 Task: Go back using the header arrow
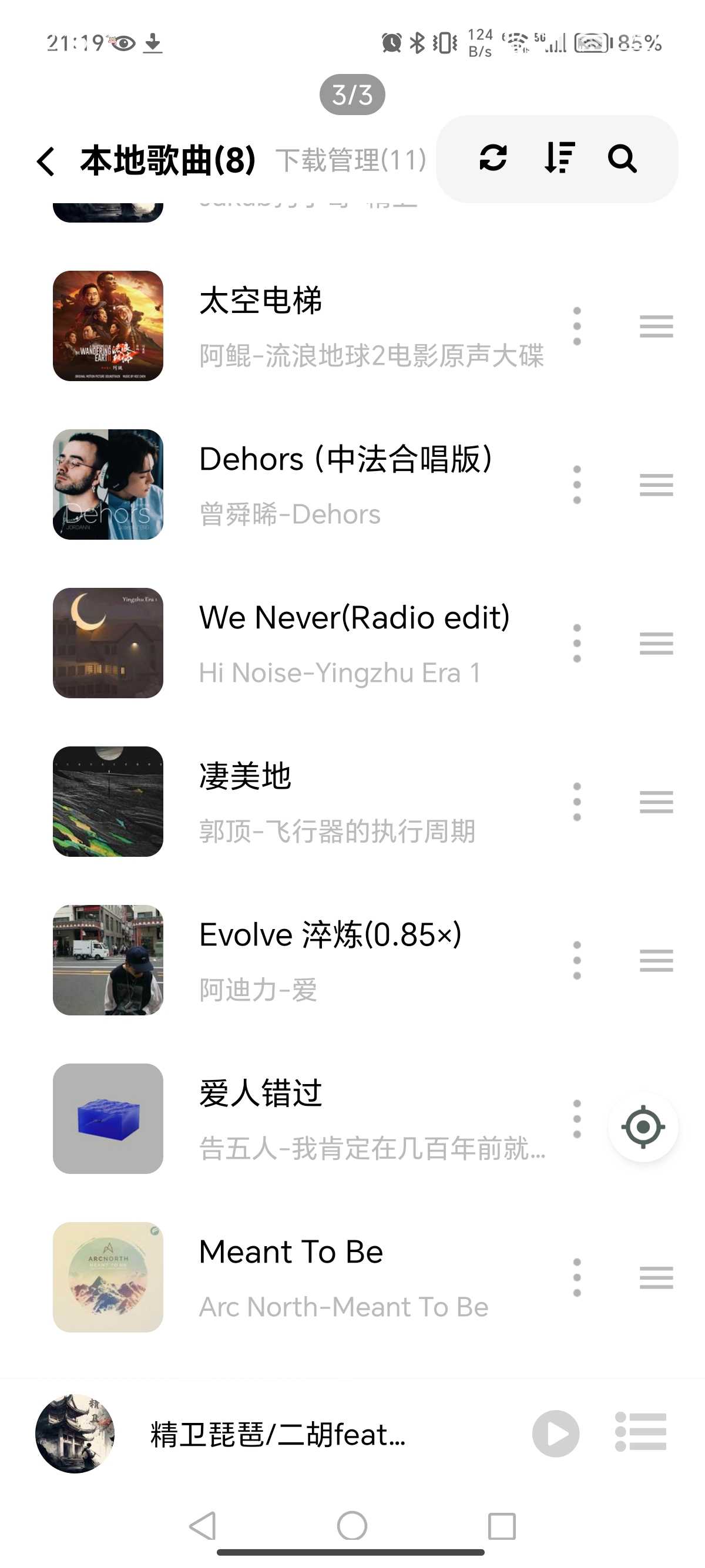click(x=46, y=161)
